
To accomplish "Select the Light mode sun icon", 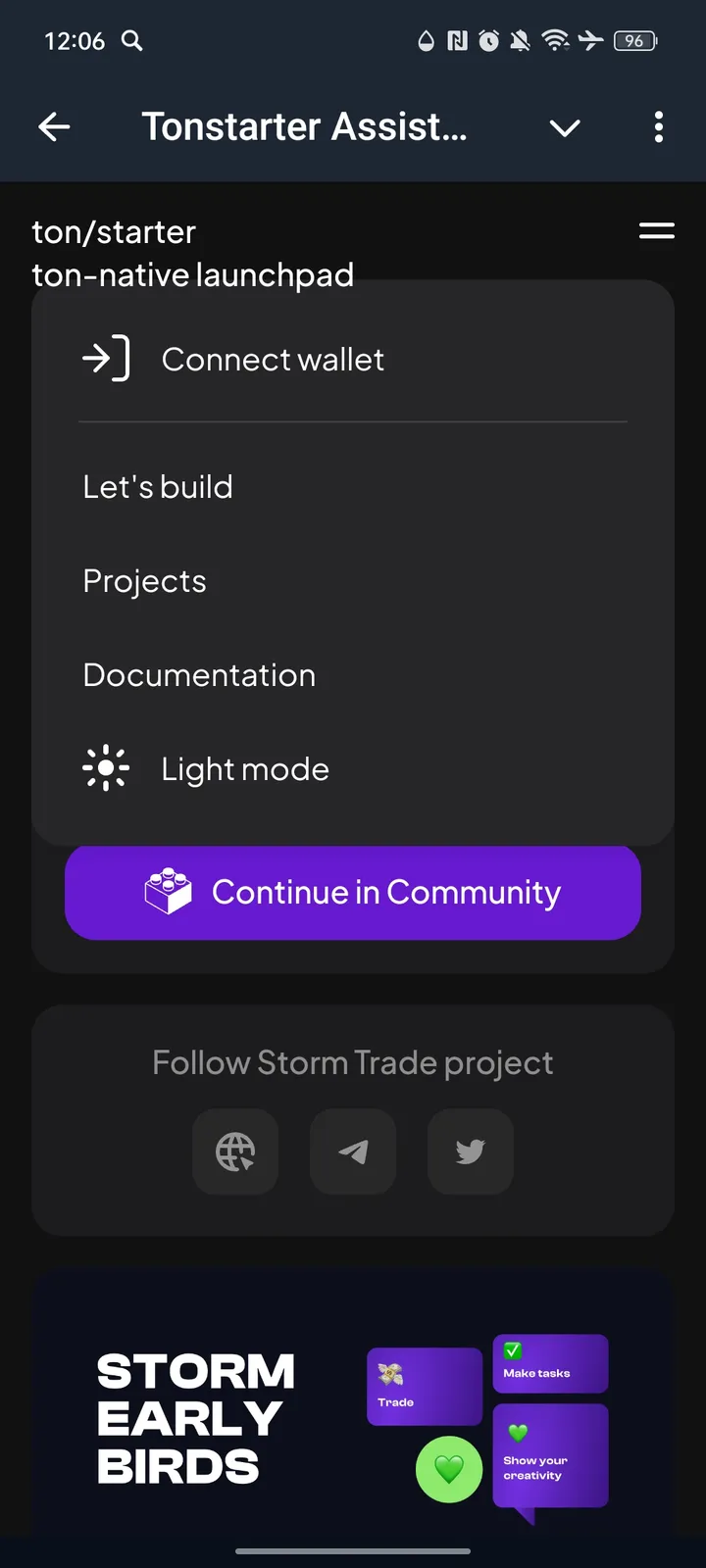I will tap(106, 768).
